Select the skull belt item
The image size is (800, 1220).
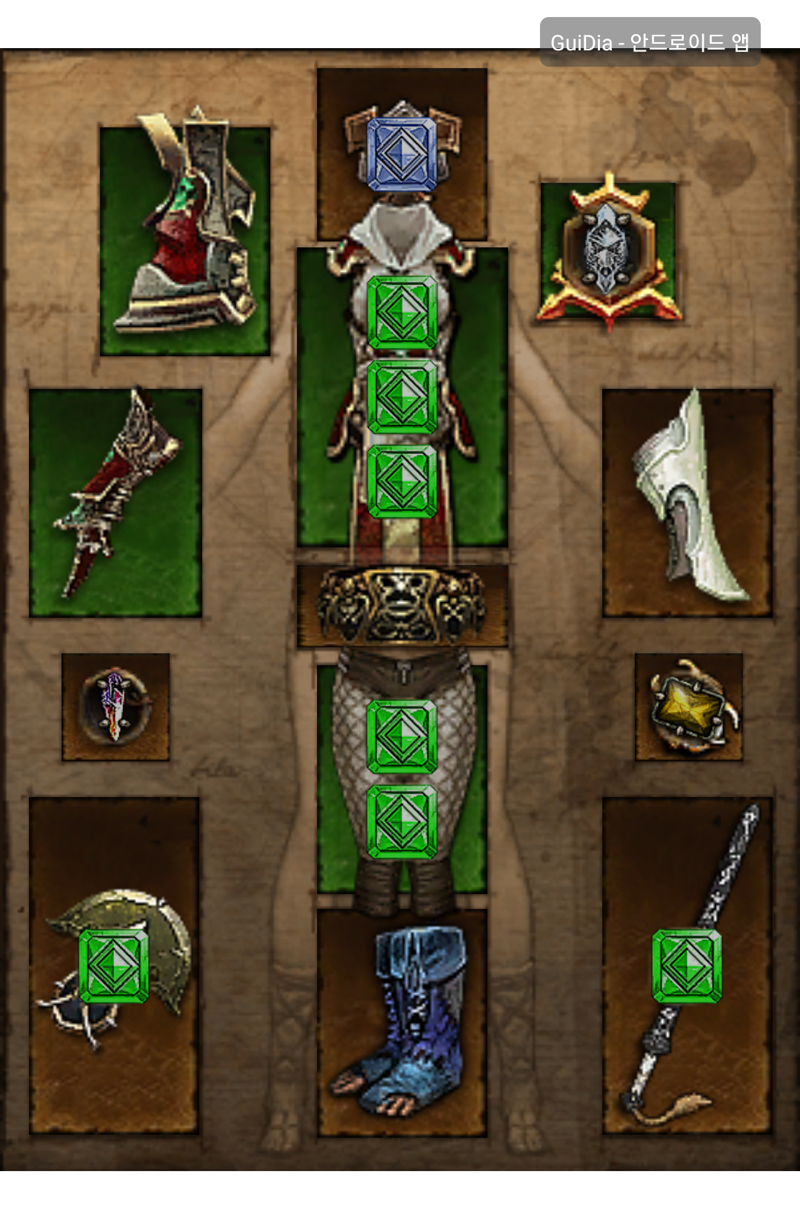pyautogui.click(x=402, y=605)
